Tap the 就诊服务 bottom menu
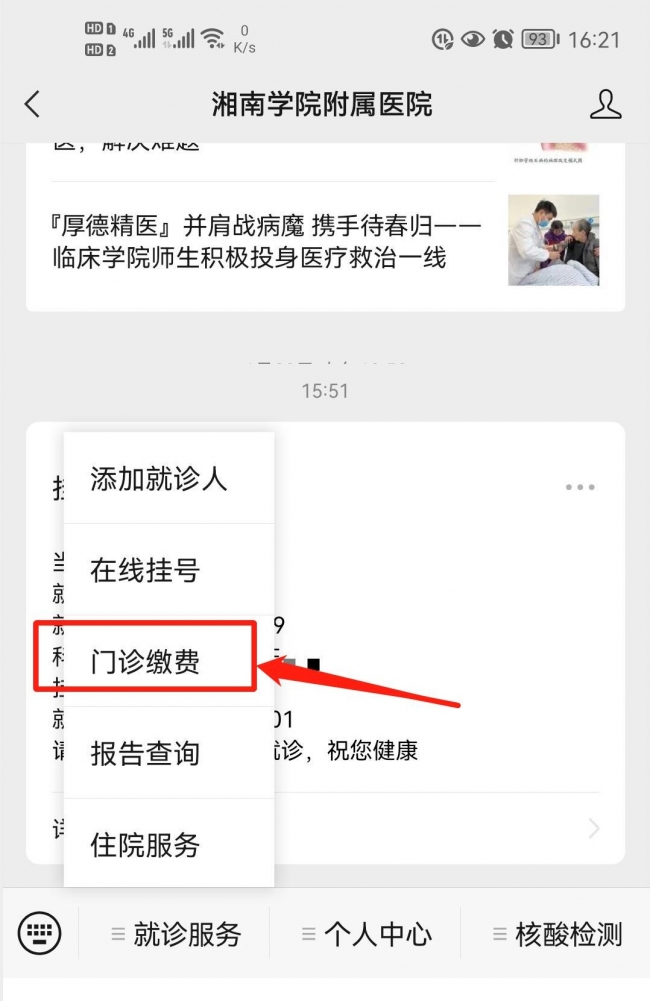 pos(176,935)
